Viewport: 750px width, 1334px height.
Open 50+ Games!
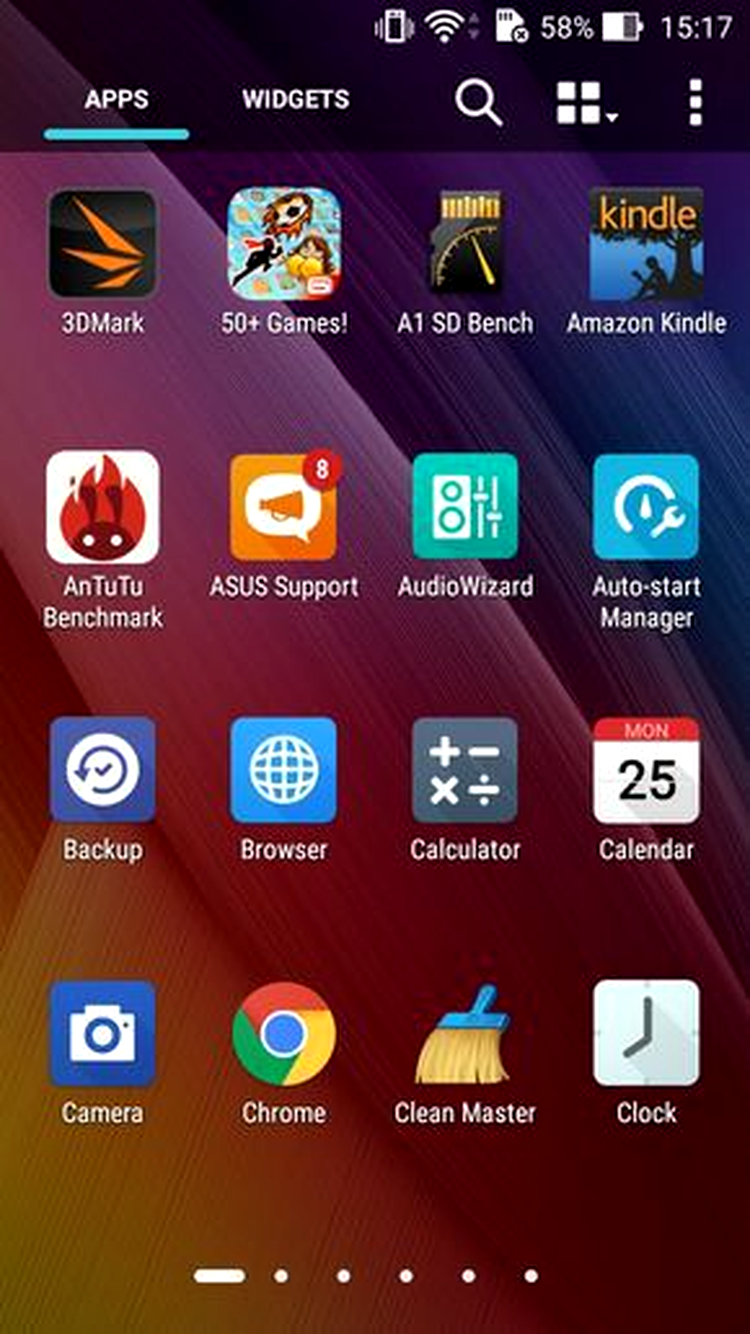click(x=284, y=245)
